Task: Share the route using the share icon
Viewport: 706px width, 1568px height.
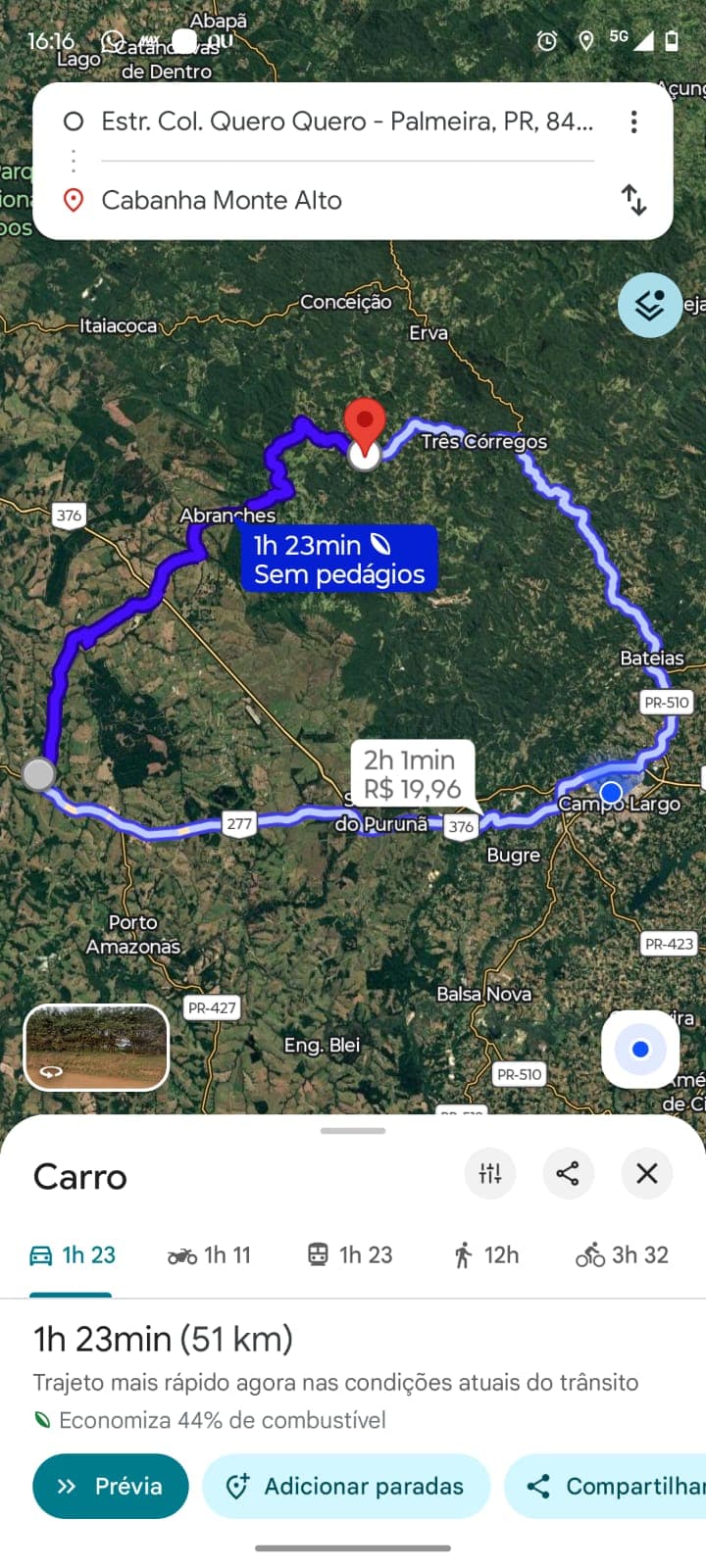Action: (568, 1173)
